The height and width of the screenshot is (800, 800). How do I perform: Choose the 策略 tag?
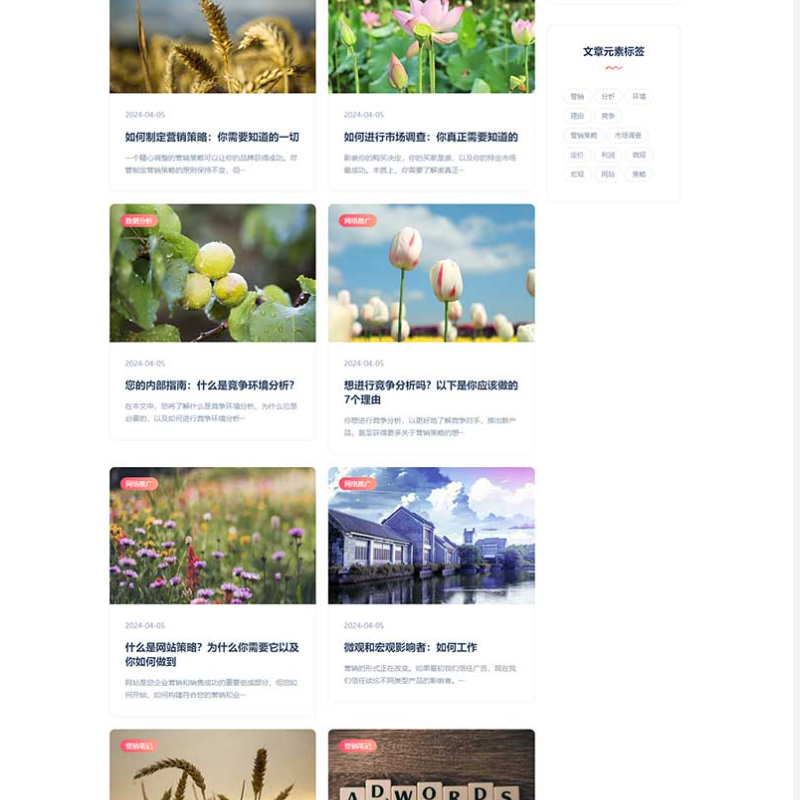tap(639, 174)
